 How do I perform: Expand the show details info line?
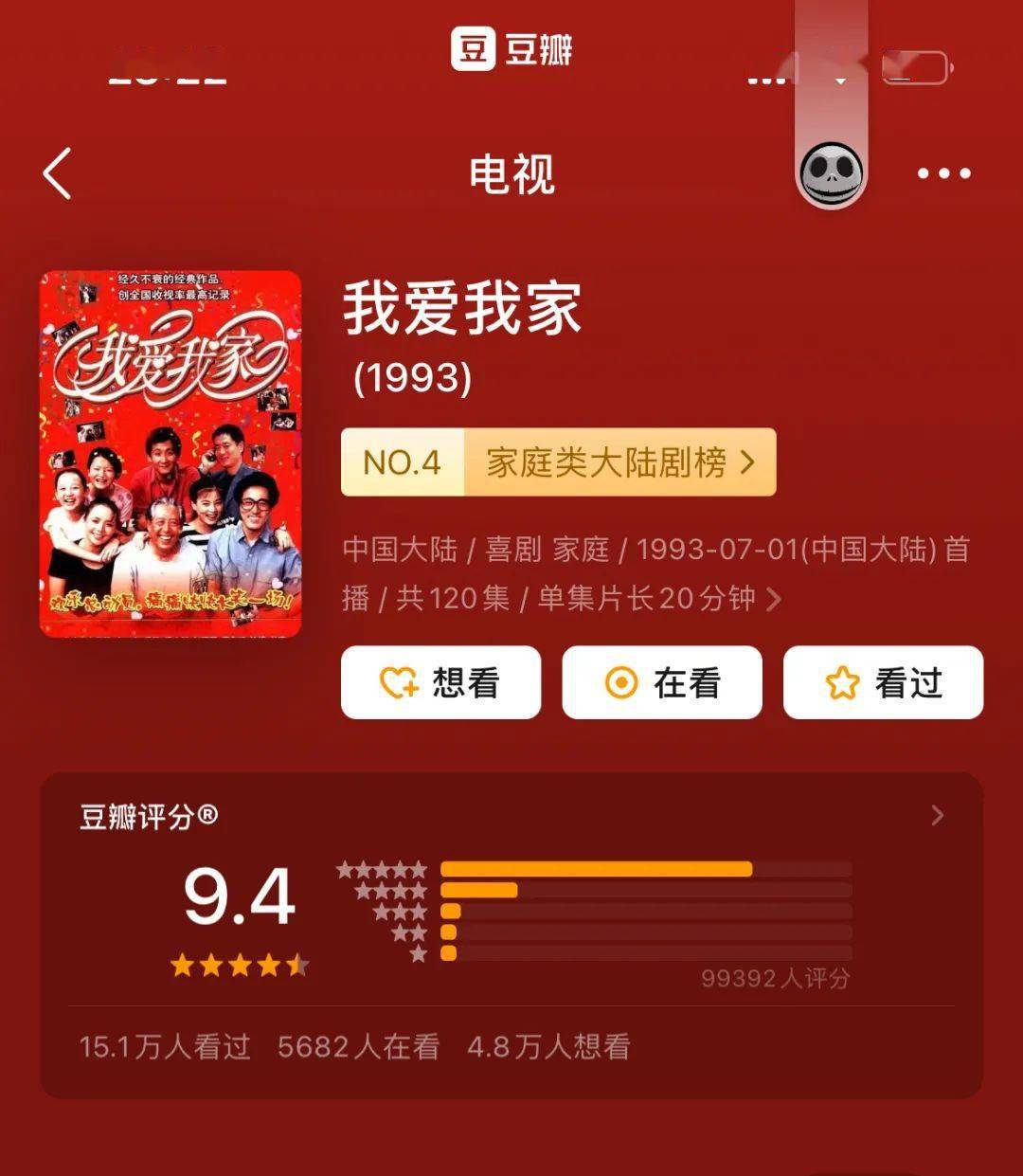(773, 599)
